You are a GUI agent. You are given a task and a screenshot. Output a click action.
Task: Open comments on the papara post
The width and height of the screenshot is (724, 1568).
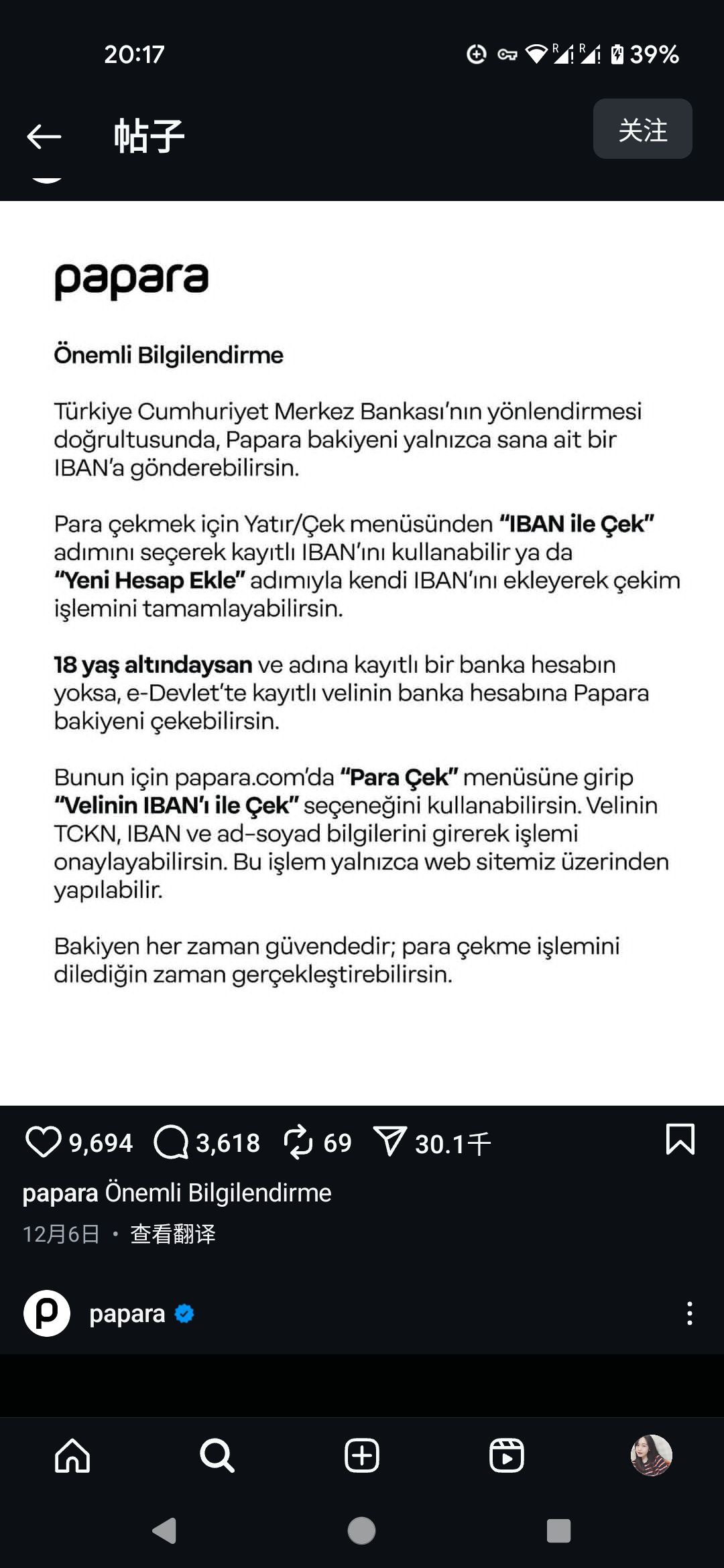(x=172, y=1142)
